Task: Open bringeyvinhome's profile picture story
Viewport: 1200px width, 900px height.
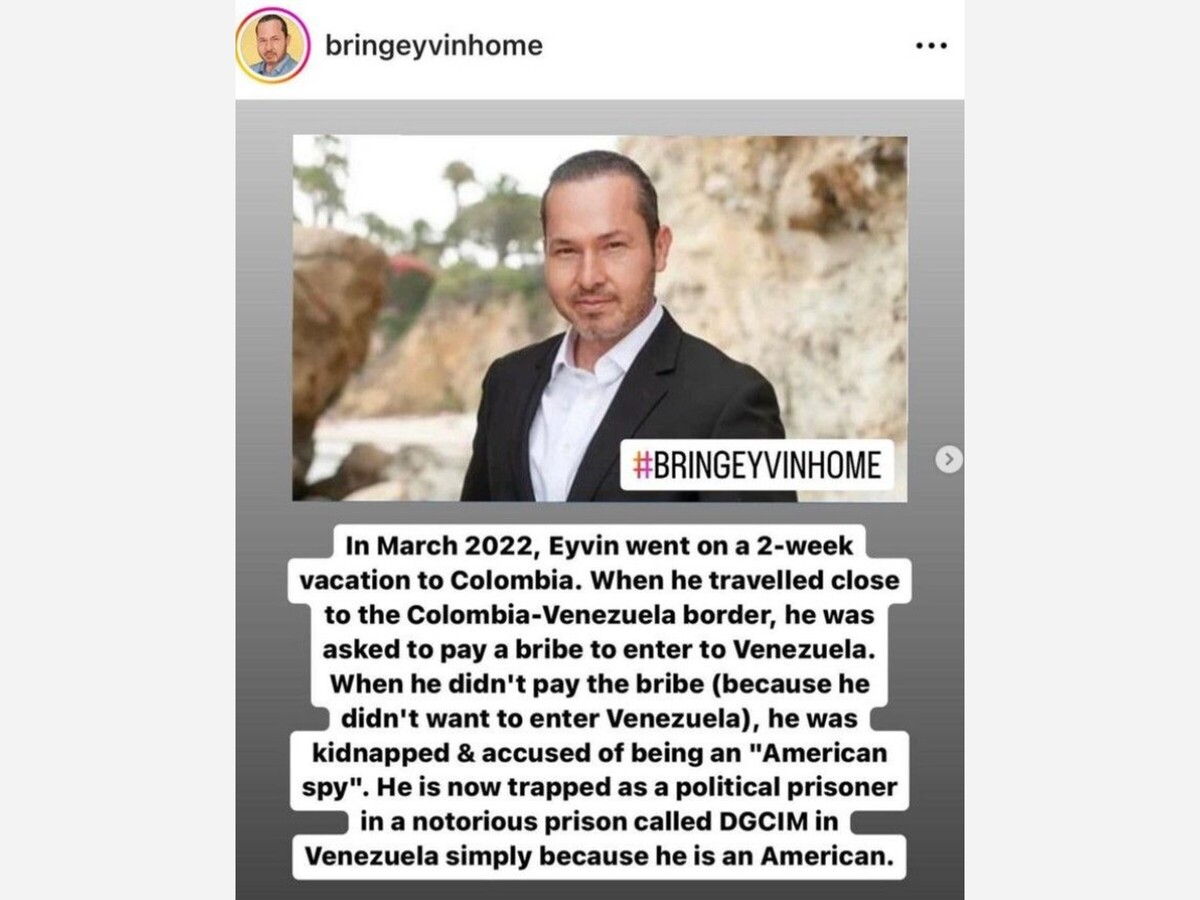Action: click(273, 45)
